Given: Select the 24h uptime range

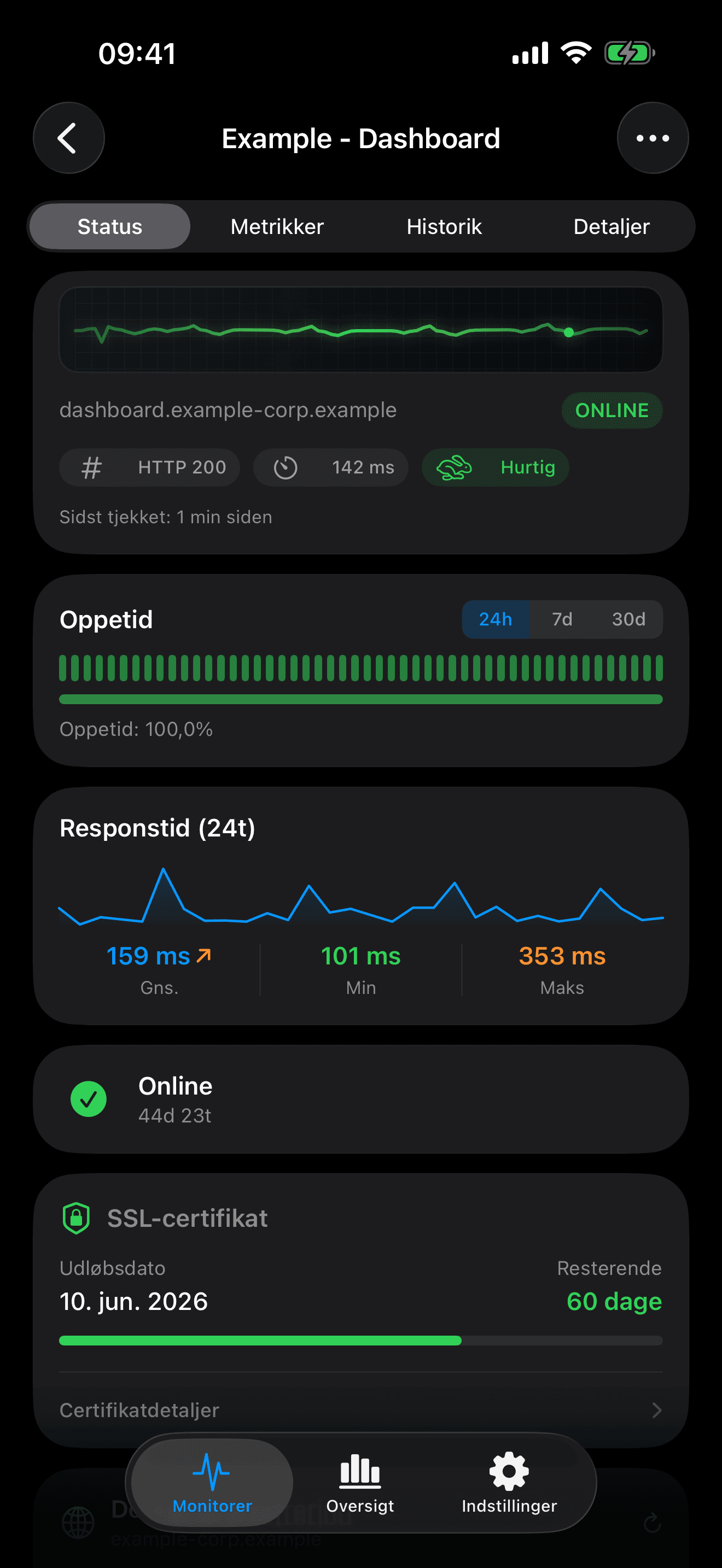Looking at the screenshot, I should (x=495, y=619).
